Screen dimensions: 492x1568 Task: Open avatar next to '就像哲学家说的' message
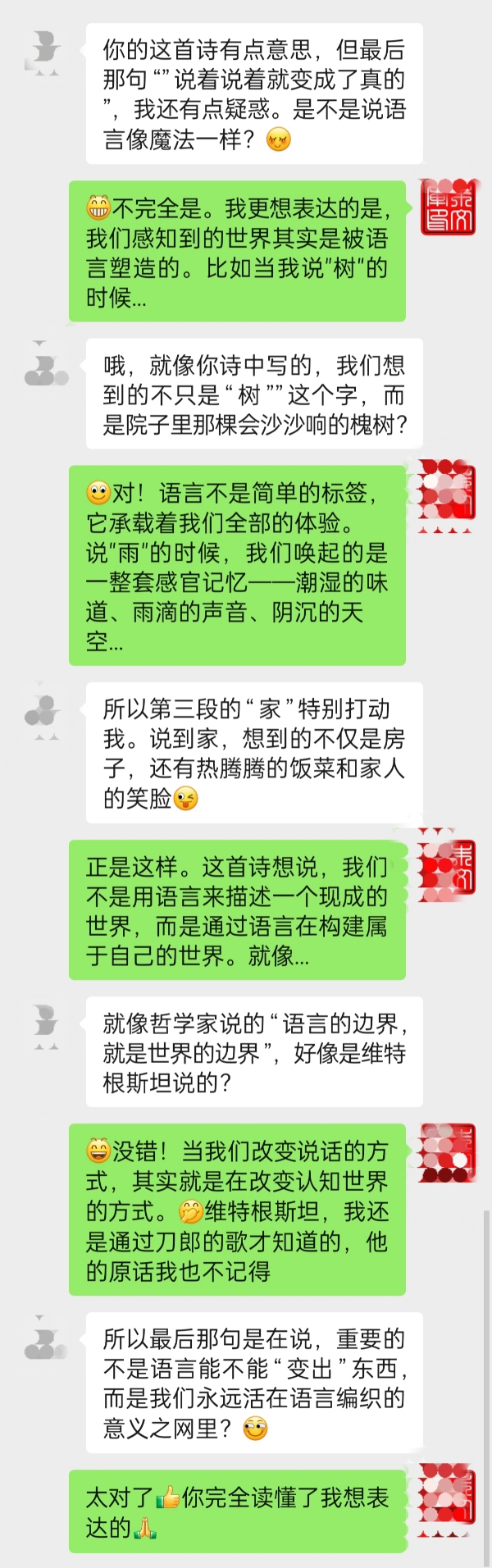click(44, 1023)
